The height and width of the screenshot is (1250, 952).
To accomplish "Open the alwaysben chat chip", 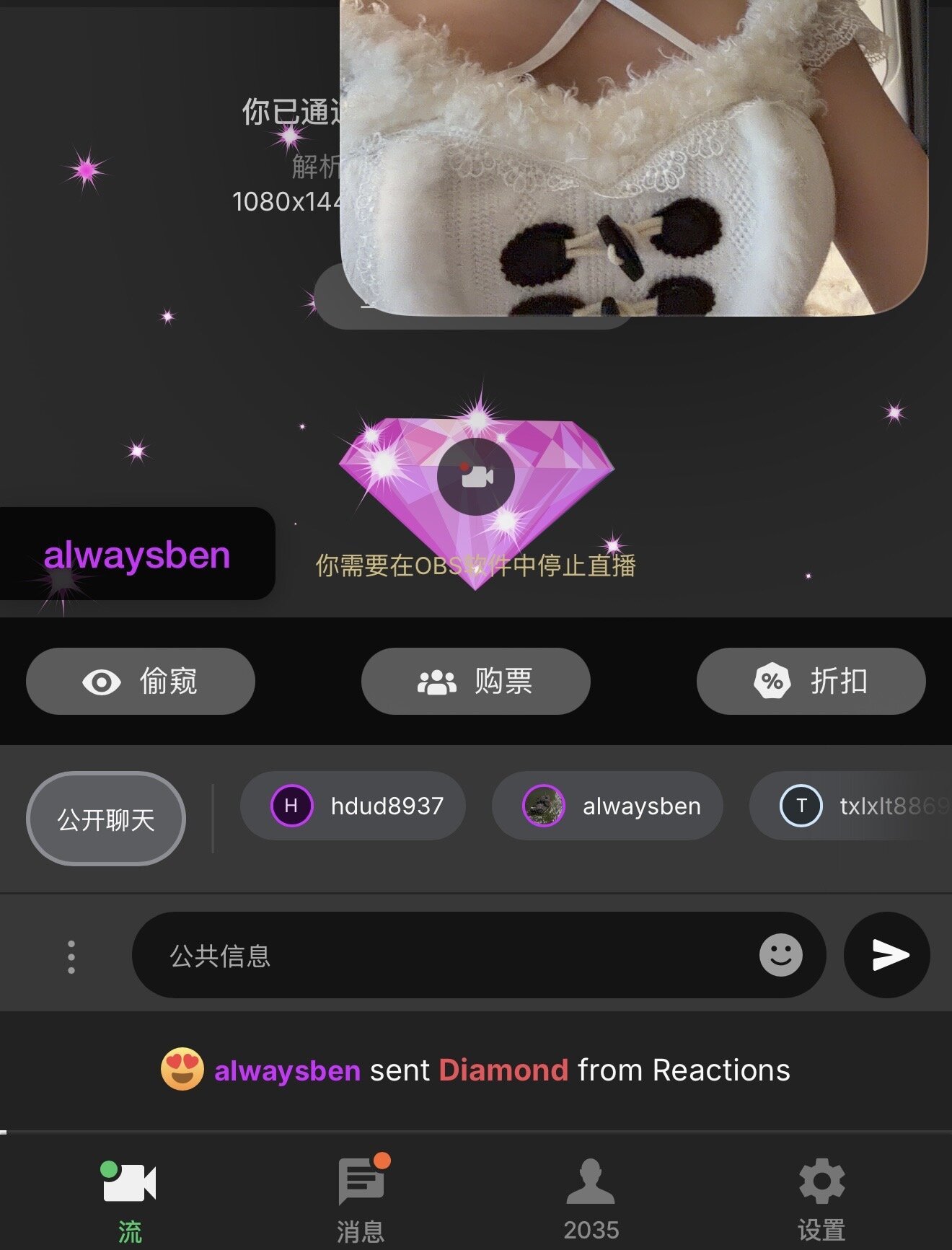I will point(607,806).
